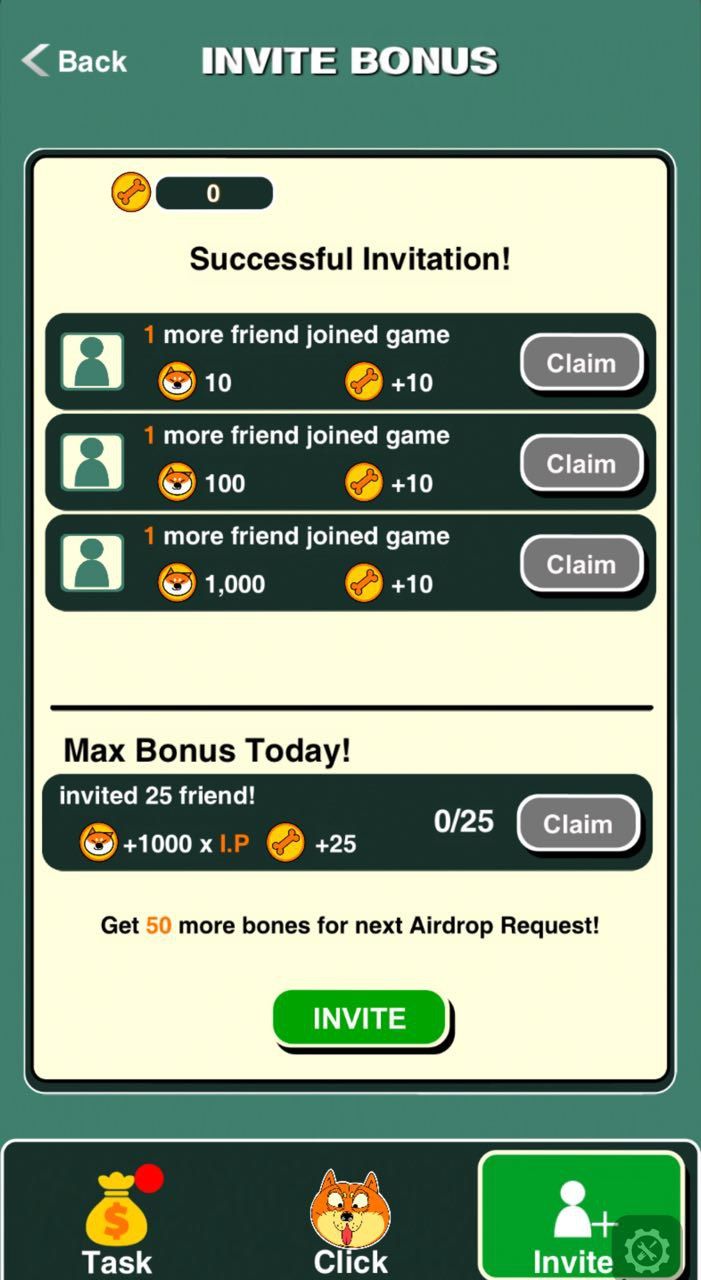Claim the 1,000 Shiba coin invite reward
The image size is (701, 1280).
[581, 564]
